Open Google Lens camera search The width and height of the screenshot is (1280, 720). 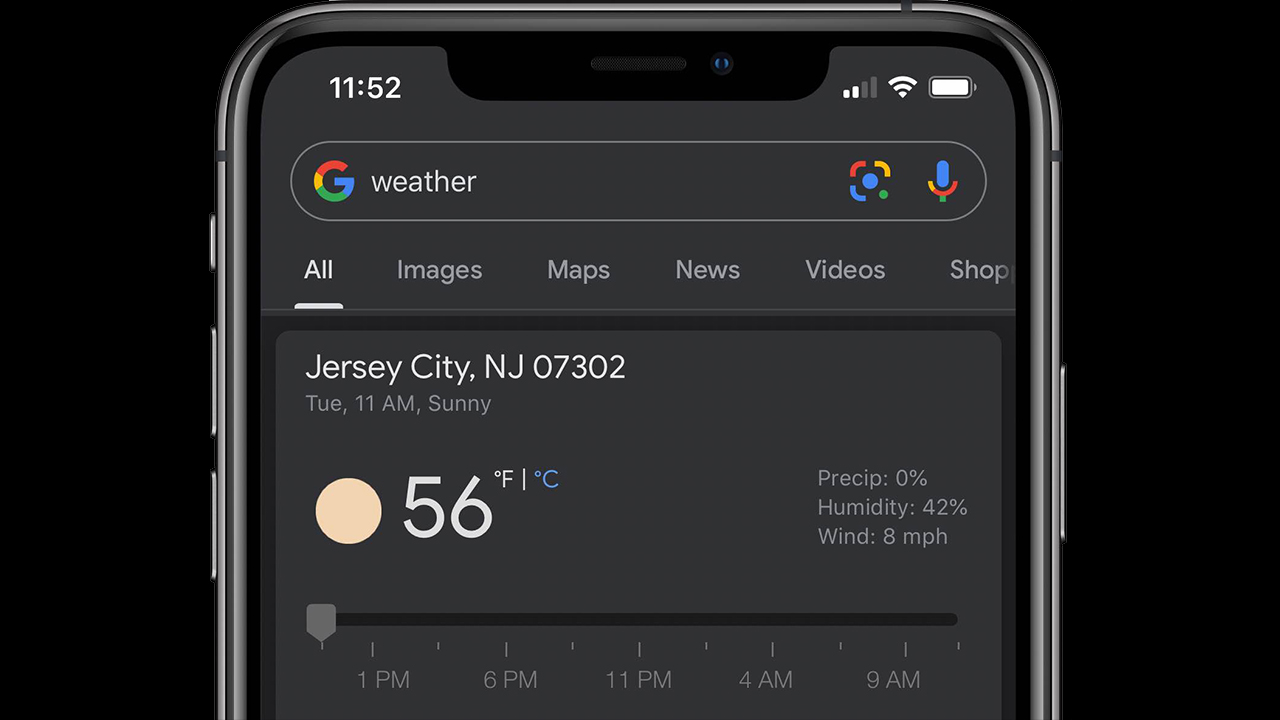pyautogui.click(x=870, y=181)
